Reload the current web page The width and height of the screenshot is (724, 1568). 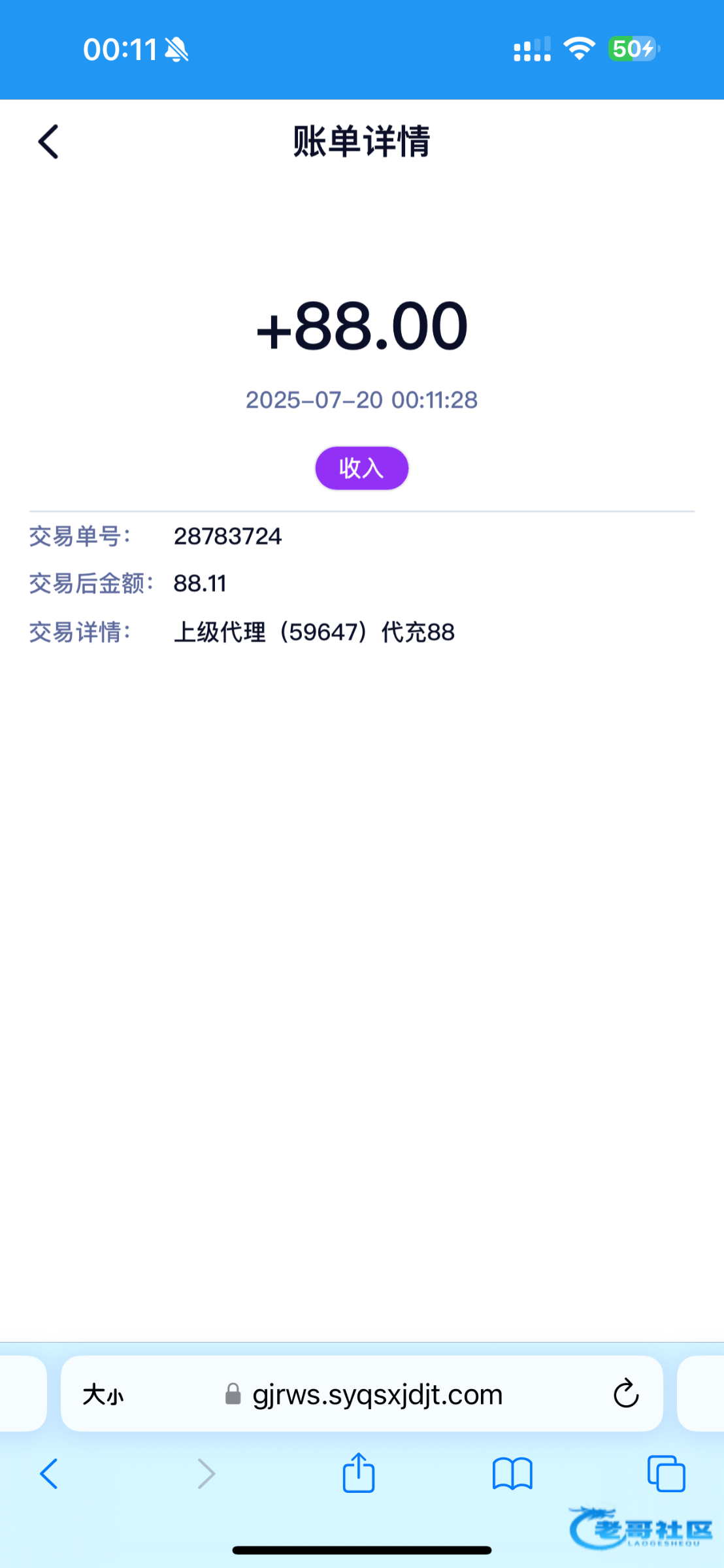pos(625,1394)
